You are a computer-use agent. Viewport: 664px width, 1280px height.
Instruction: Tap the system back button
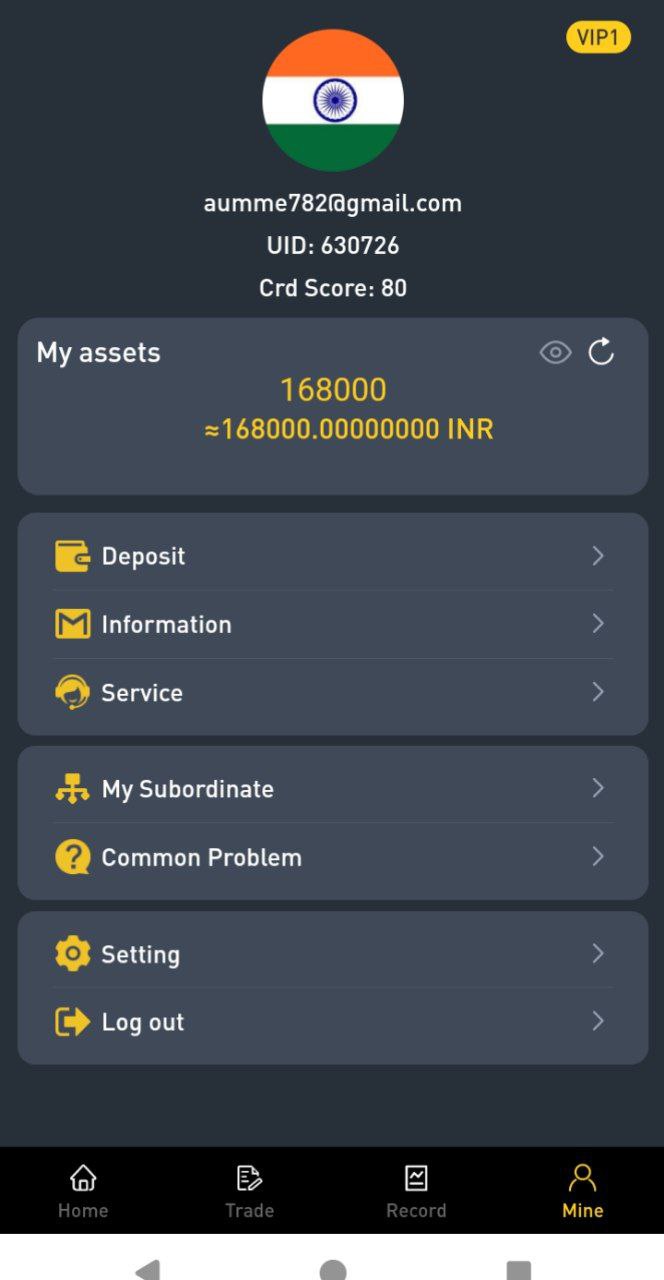pyautogui.click(x=148, y=1270)
